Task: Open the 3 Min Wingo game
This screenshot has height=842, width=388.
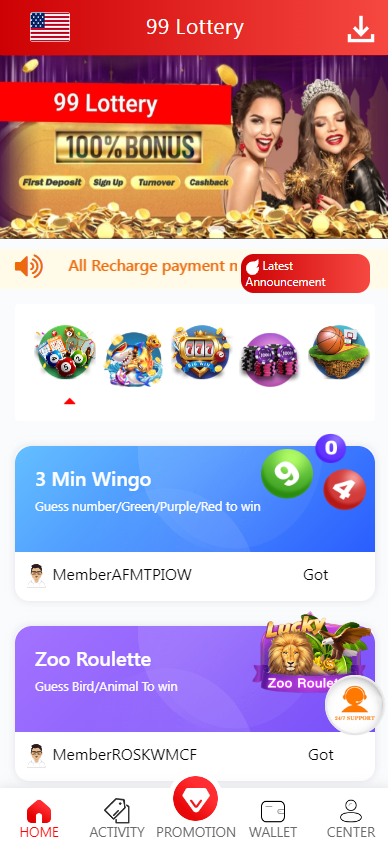Action: 195,499
